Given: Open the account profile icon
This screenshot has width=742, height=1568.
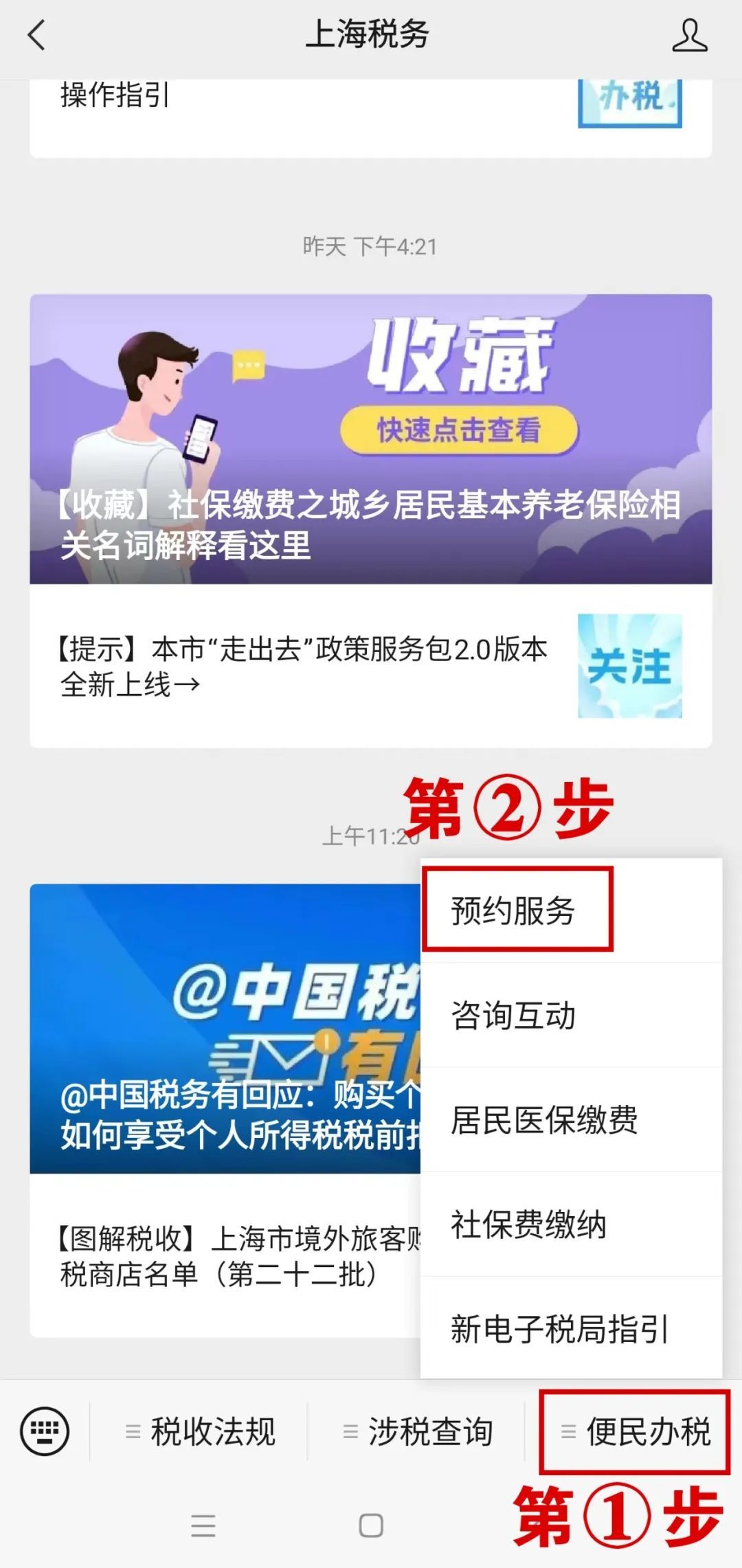Looking at the screenshot, I should [x=689, y=36].
